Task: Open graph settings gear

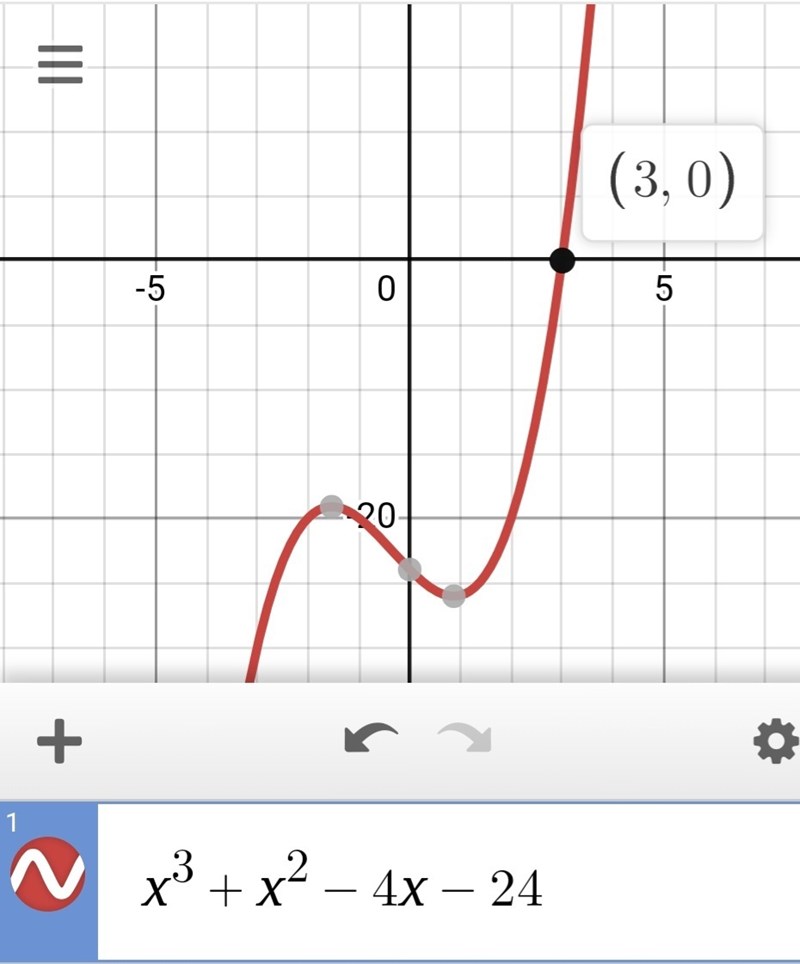Action: (775, 741)
